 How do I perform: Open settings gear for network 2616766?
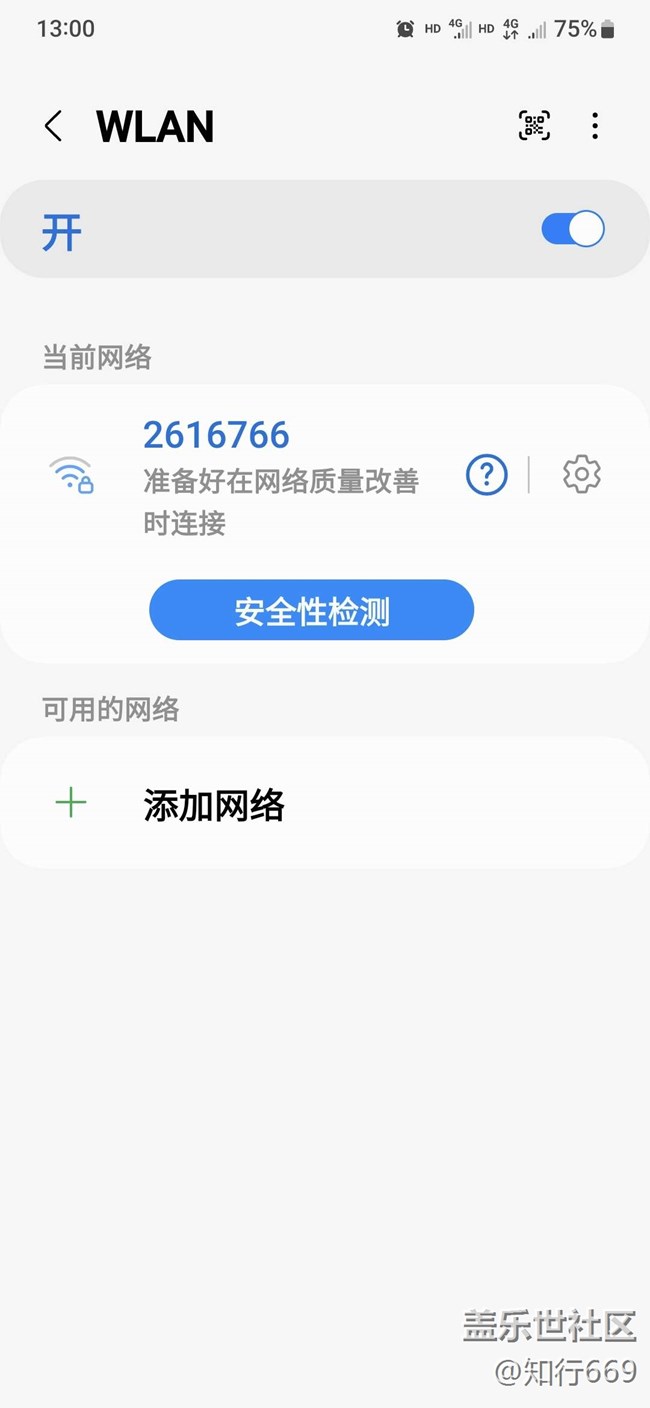point(581,475)
